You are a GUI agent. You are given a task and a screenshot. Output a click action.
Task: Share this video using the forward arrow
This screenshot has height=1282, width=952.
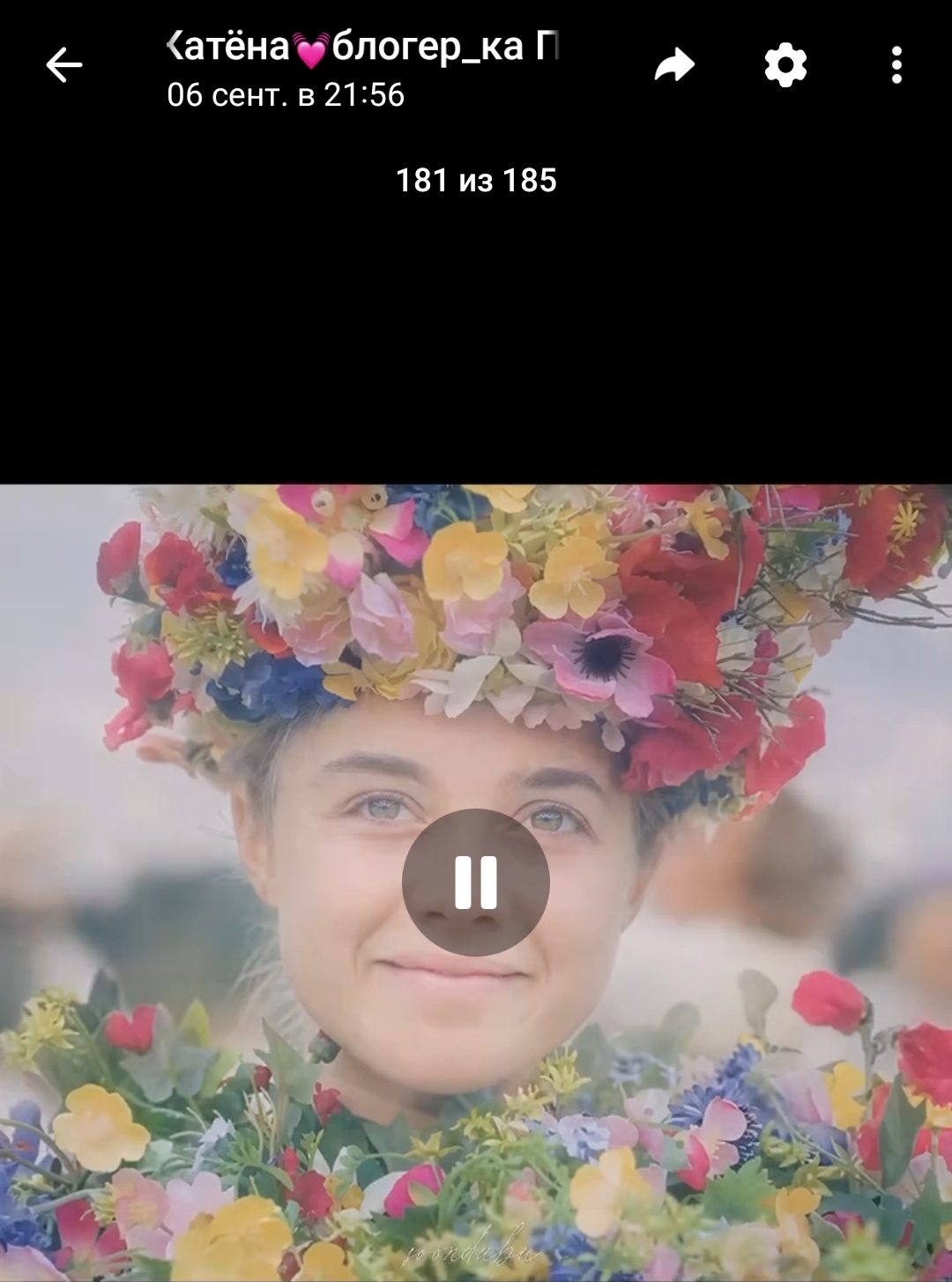coord(674,65)
